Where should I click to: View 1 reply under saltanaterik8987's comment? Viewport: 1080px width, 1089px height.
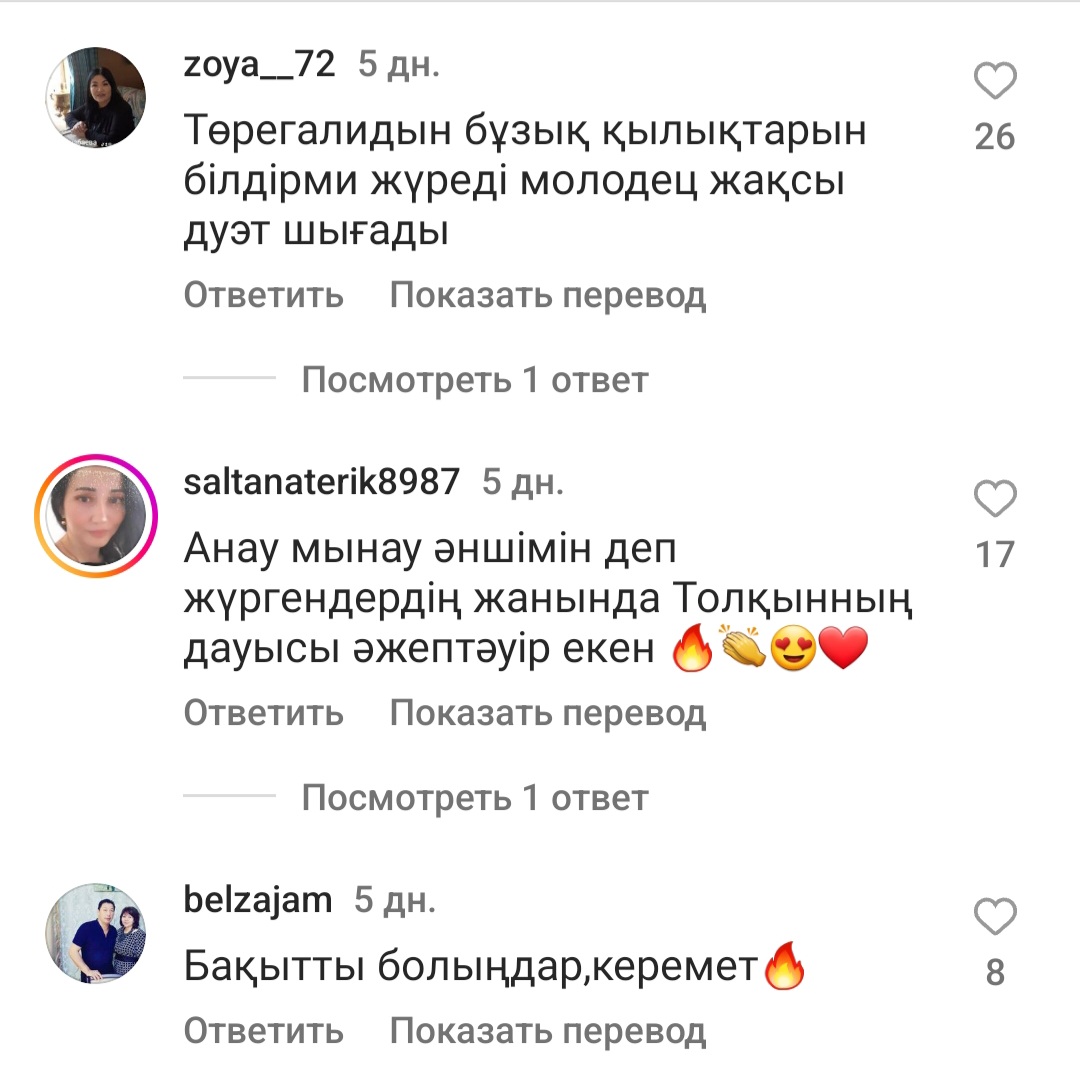pyautogui.click(x=474, y=798)
